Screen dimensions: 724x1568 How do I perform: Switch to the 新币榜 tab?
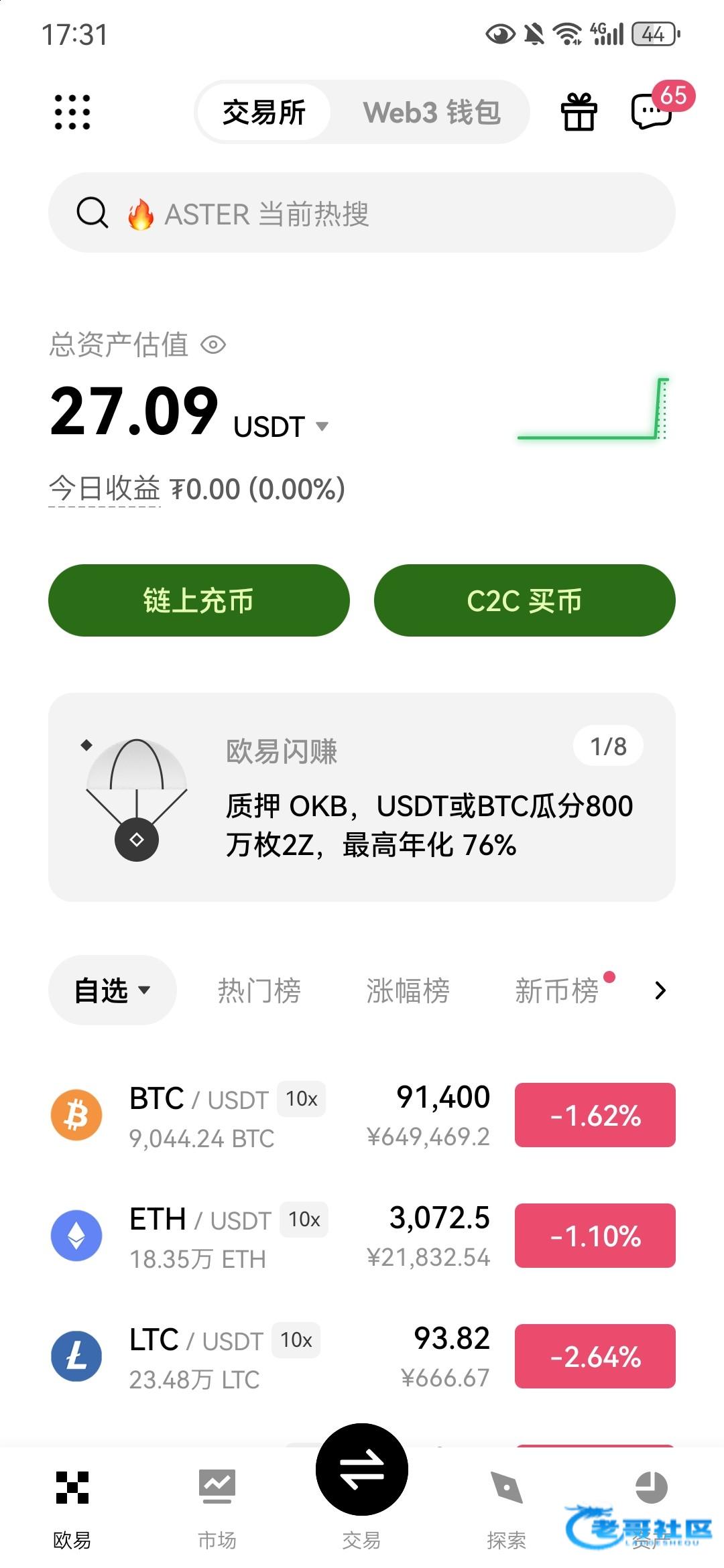point(556,990)
